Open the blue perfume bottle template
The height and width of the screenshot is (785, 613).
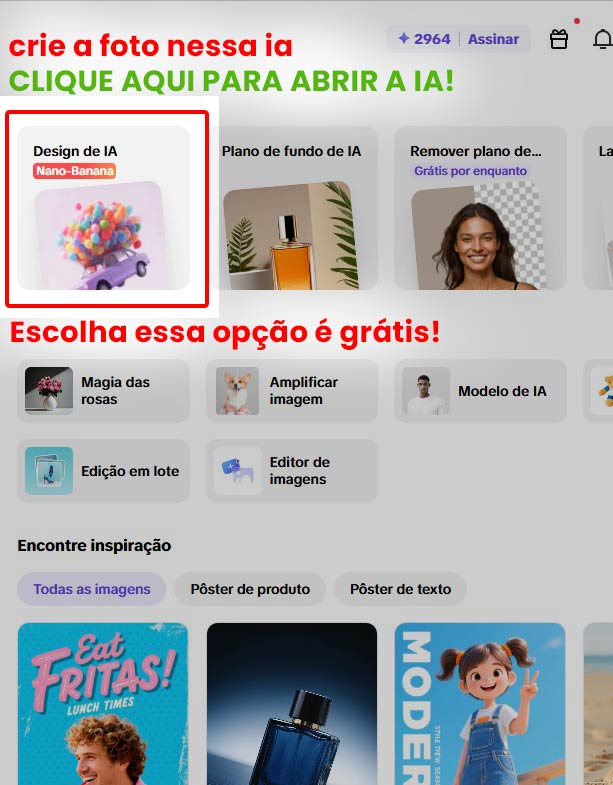291,704
